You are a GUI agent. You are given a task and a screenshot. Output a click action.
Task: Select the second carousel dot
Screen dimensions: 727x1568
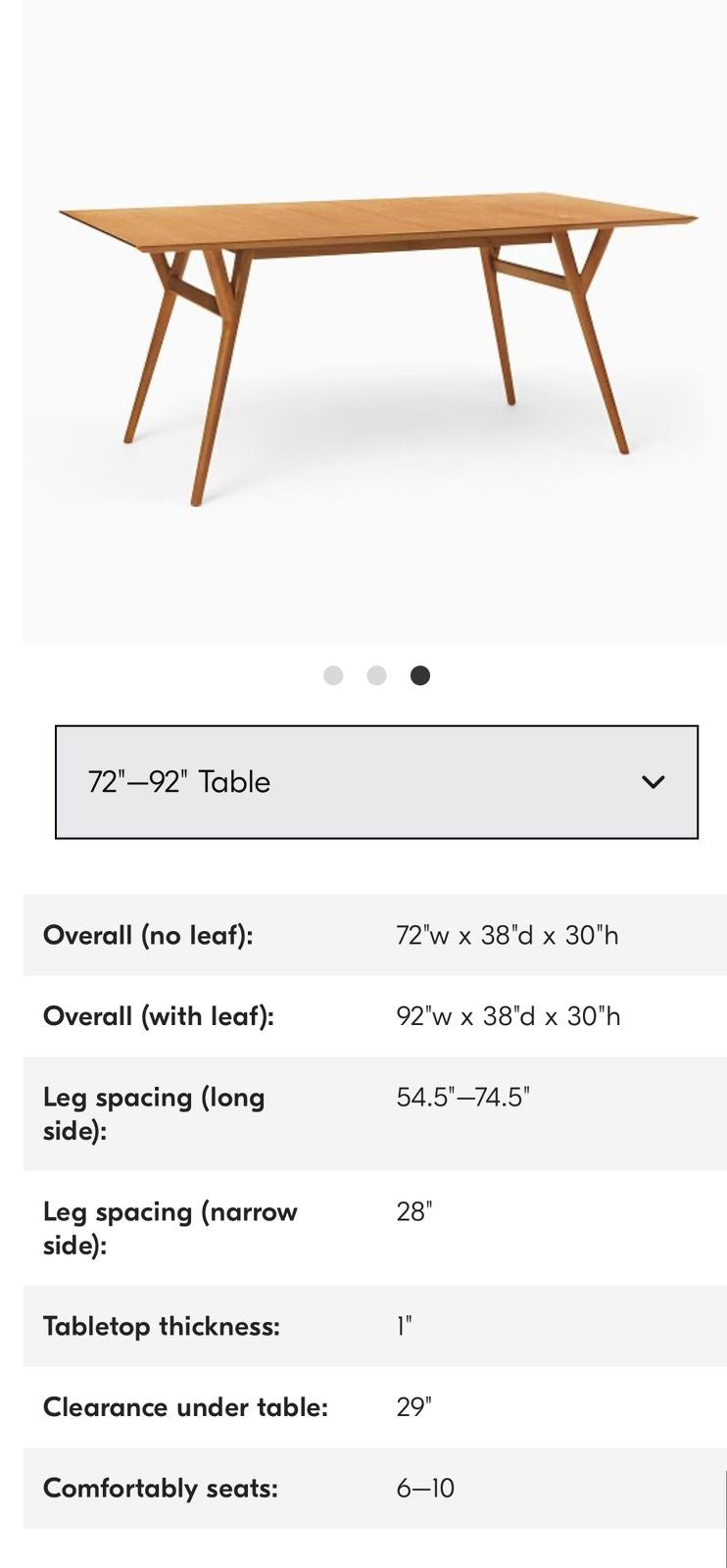[x=376, y=675]
